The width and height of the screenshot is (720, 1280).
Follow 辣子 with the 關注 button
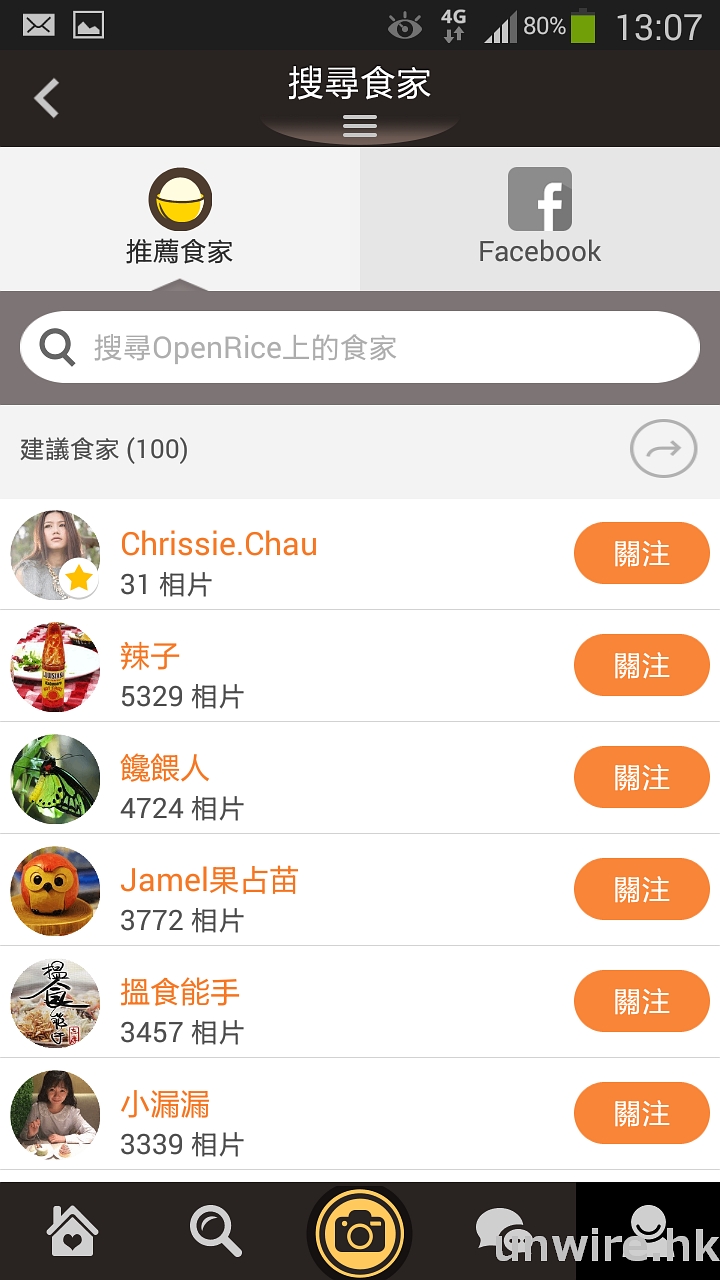pyautogui.click(x=641, y=665)
